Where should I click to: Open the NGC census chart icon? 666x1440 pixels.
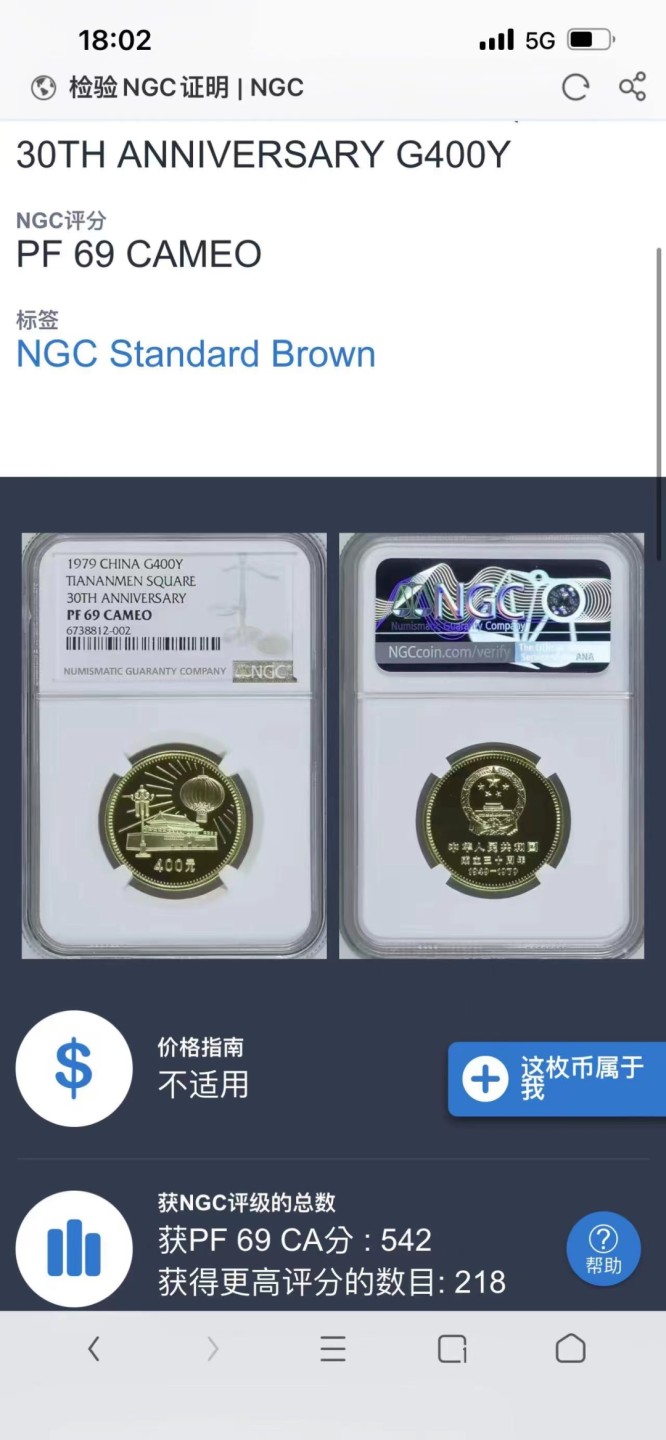(73, 1249)
